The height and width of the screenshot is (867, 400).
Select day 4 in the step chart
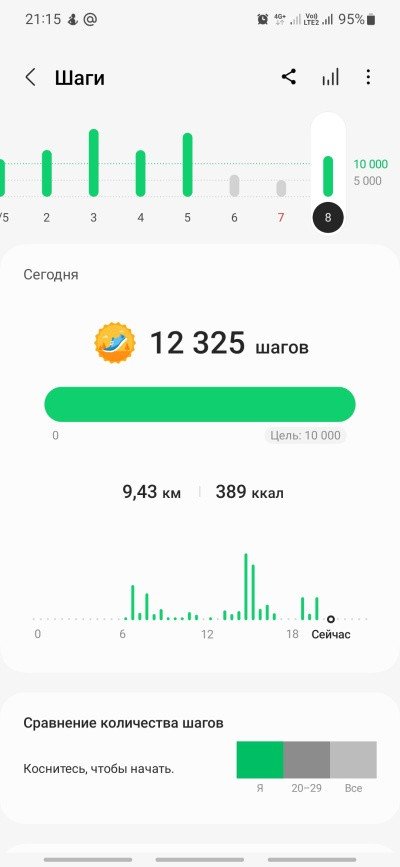(141, 182)
